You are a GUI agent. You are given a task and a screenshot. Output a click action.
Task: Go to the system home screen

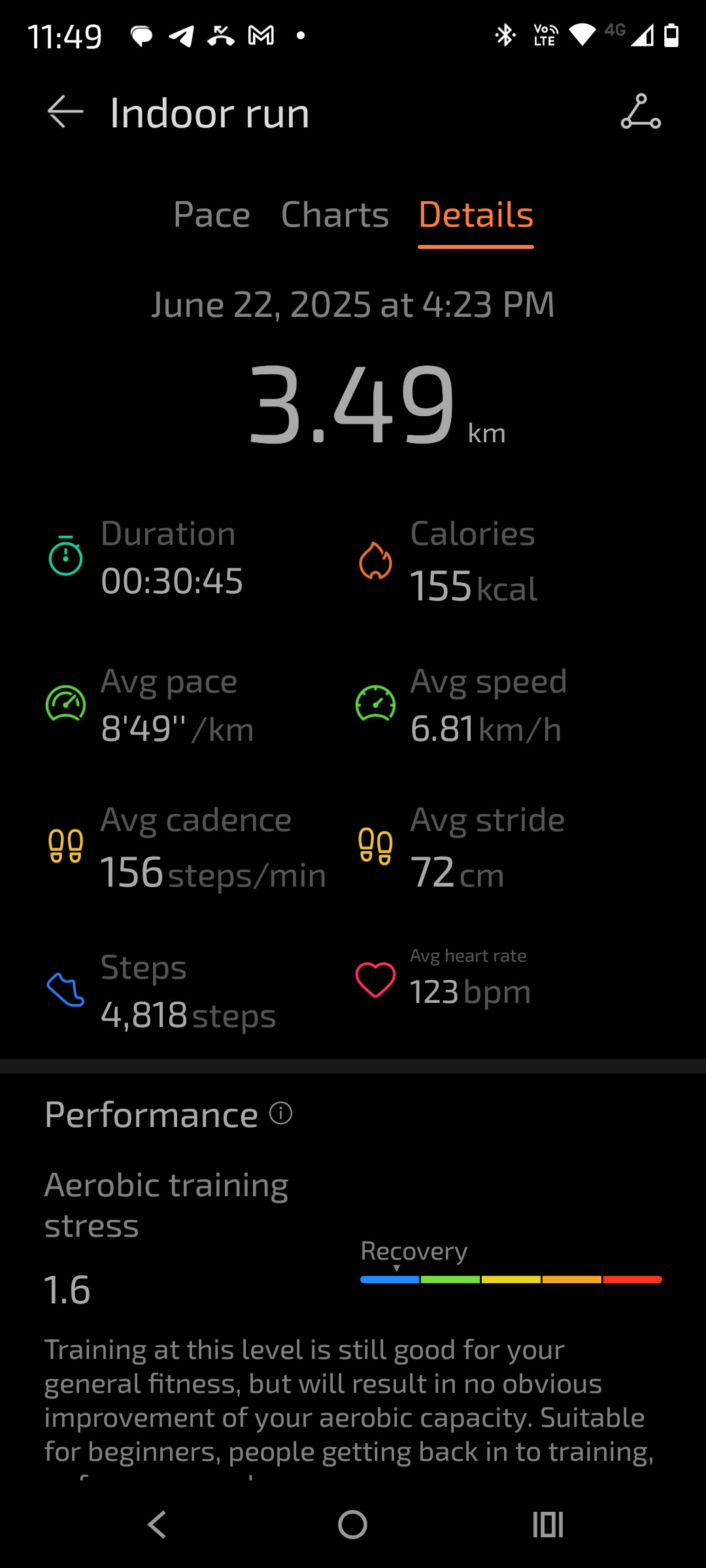pyautogui.click(x=352, y=1525)
